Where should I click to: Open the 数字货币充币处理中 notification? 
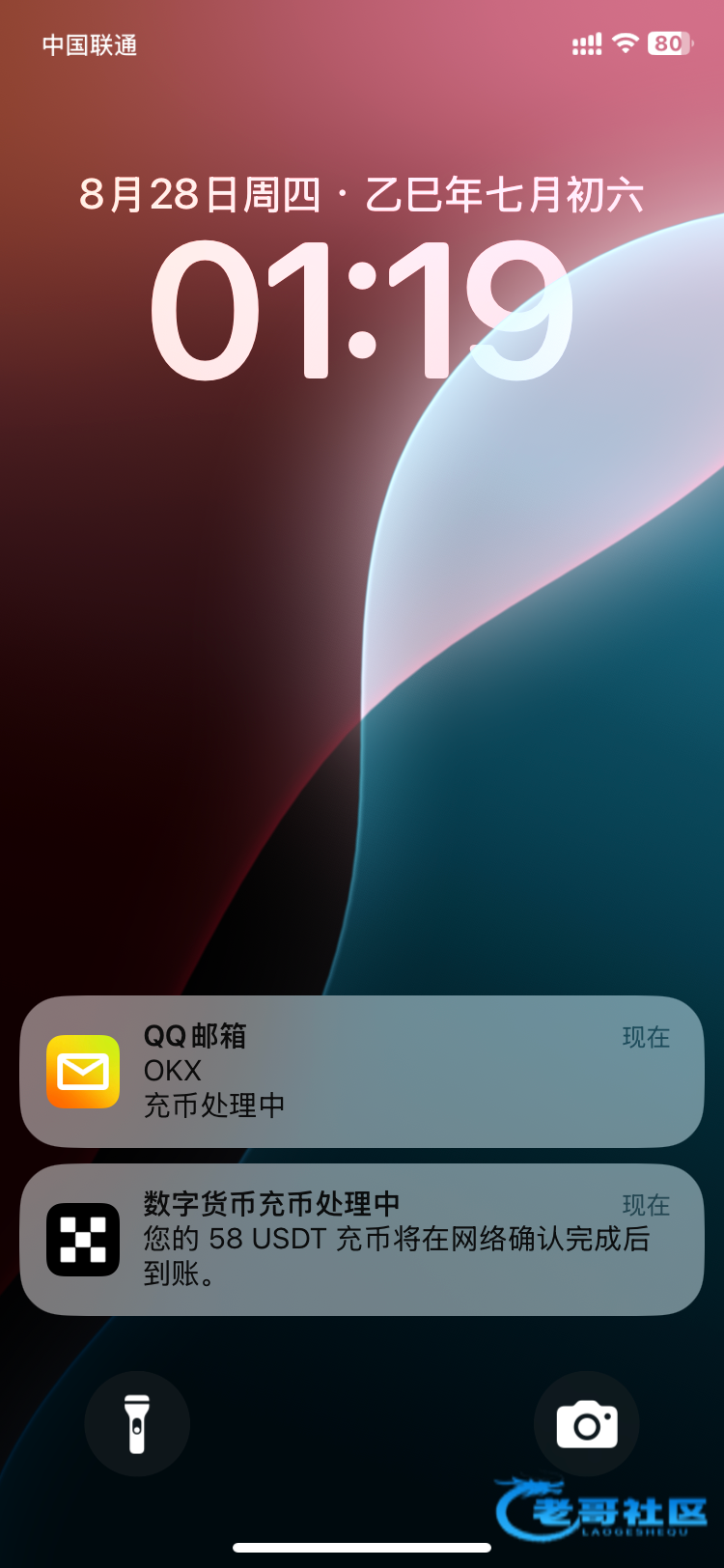click(x=362, y=1240)
